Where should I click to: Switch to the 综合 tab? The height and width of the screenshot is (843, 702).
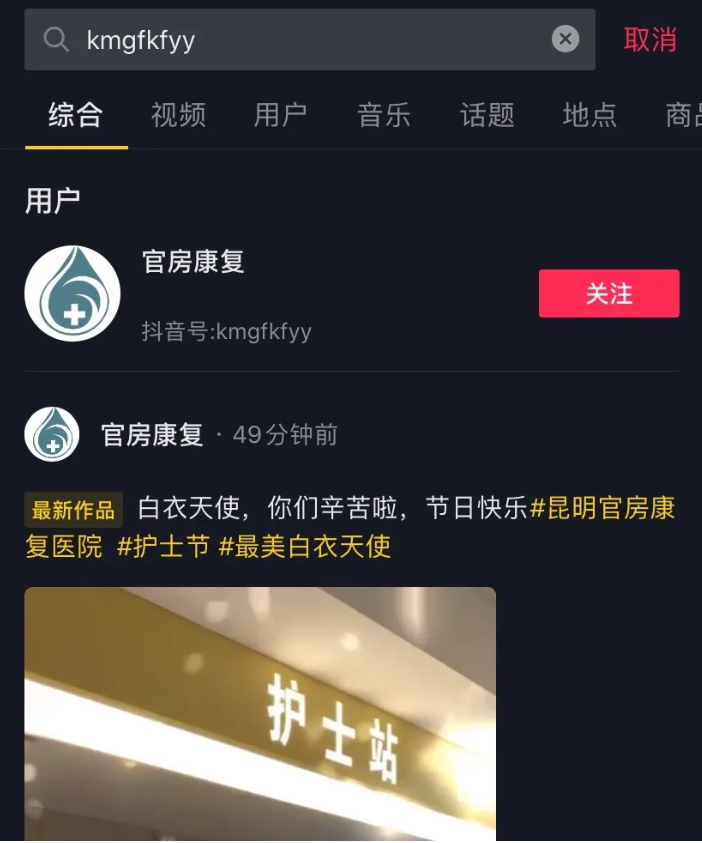tap(76, 115)
